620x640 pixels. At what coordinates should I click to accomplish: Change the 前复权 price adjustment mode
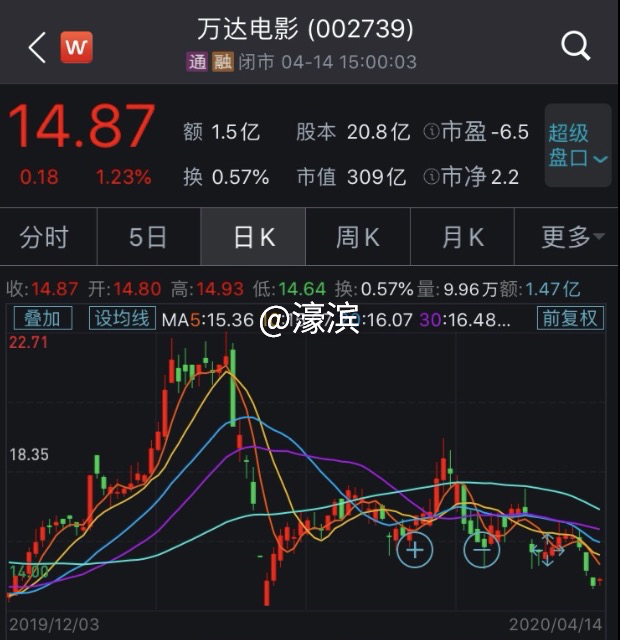pos(571,318)
